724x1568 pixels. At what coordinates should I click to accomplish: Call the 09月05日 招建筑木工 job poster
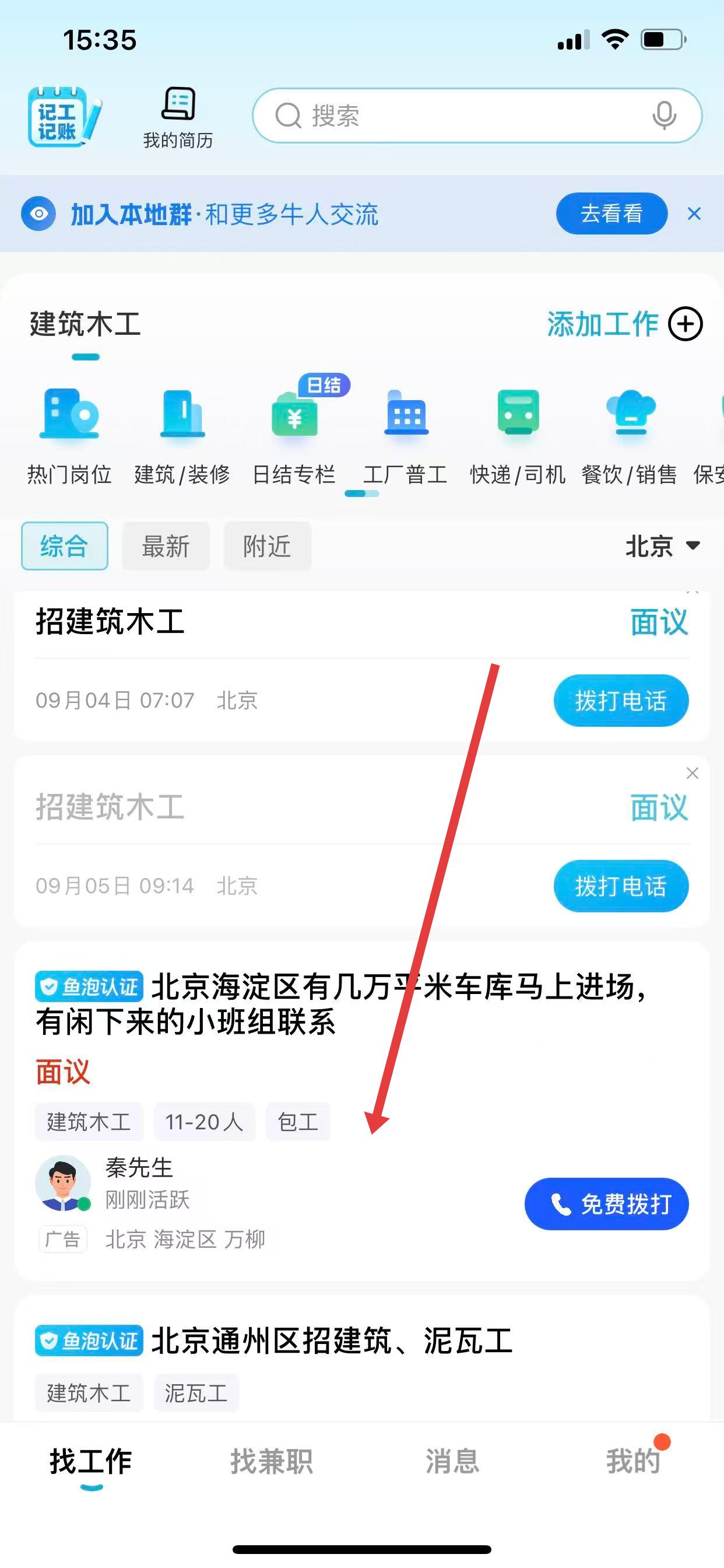pos(621,885)
